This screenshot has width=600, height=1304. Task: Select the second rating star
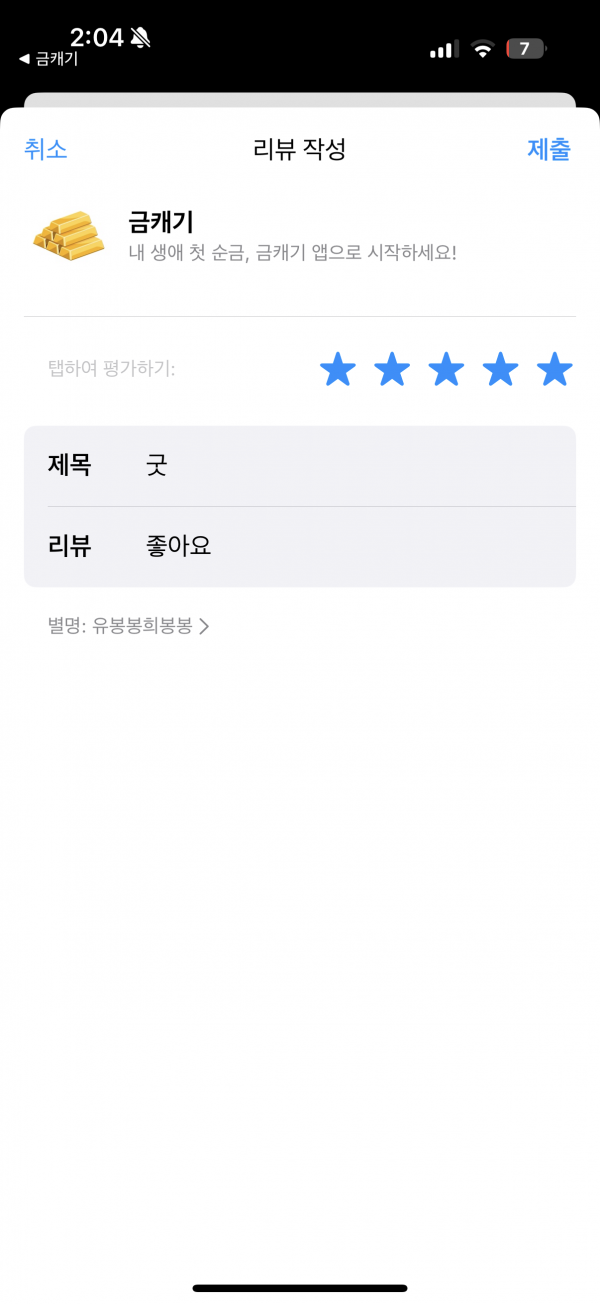click(392, 370)
